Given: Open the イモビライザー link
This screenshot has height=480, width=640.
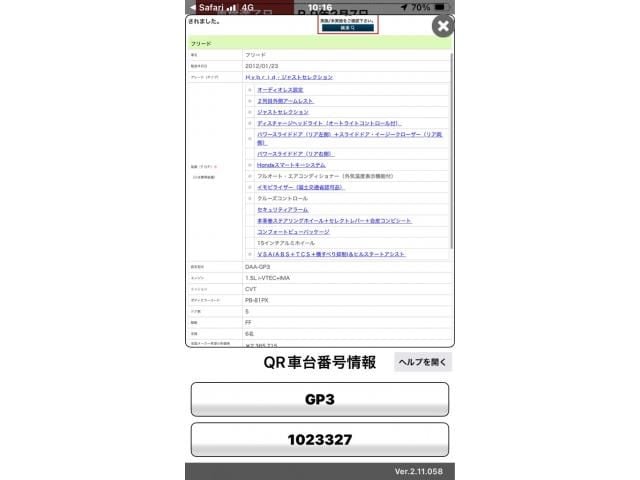Looking at the screenshot, I should pos(300,187).
